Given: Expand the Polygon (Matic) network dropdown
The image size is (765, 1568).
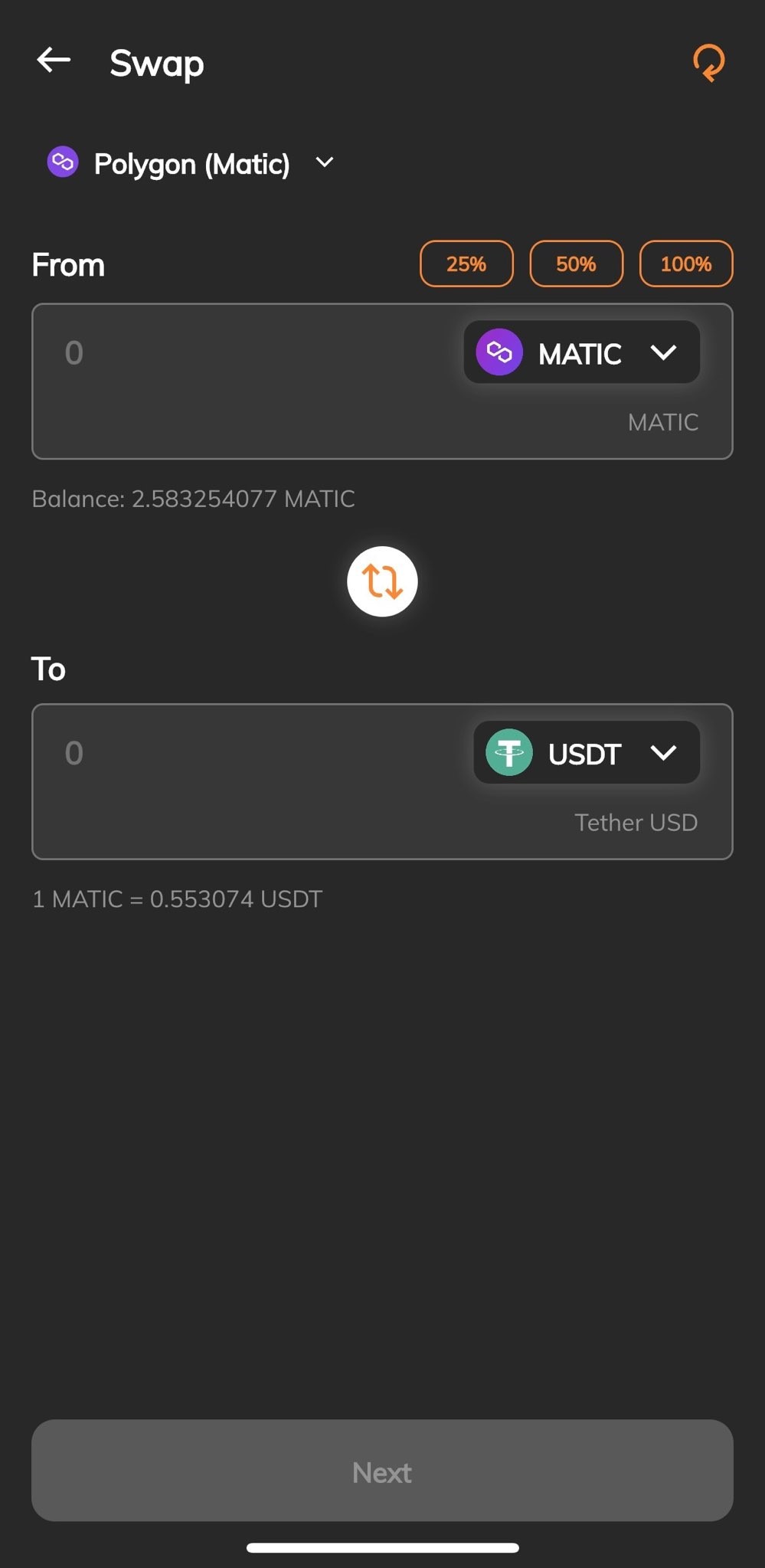Looking at the screenshot, I should coord(323,162).
